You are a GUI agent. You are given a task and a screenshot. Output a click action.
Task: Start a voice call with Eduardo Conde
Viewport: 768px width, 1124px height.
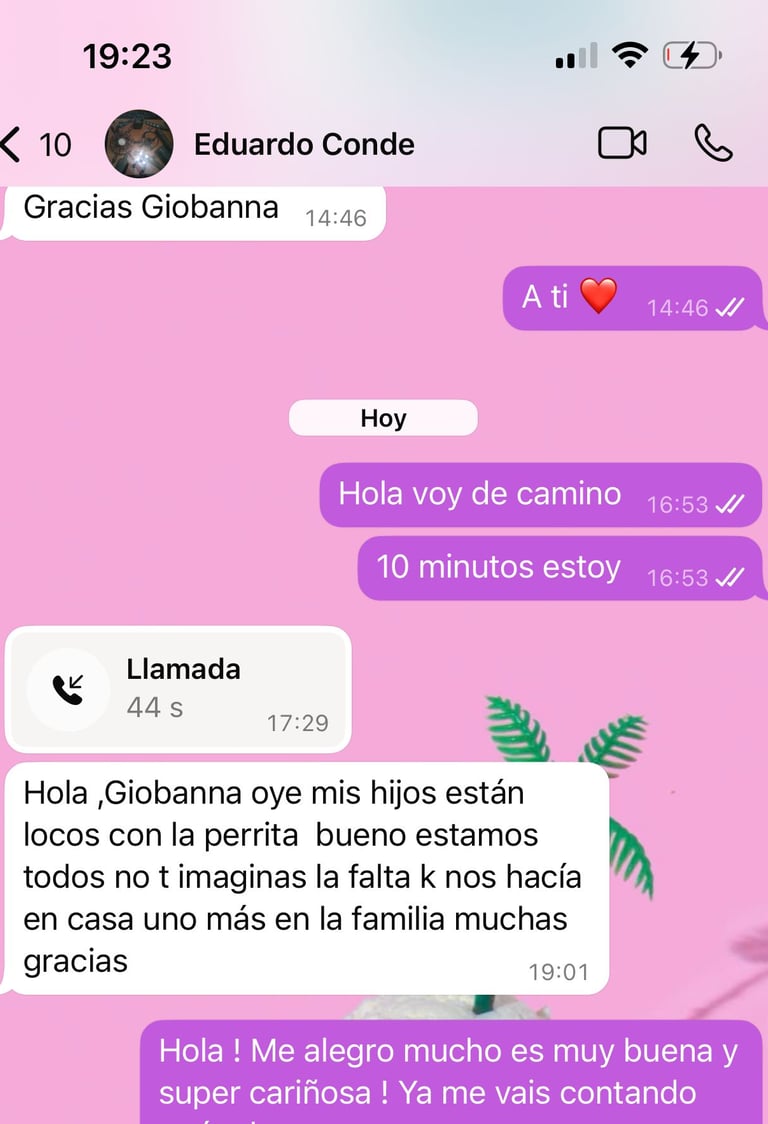[713, 144]
